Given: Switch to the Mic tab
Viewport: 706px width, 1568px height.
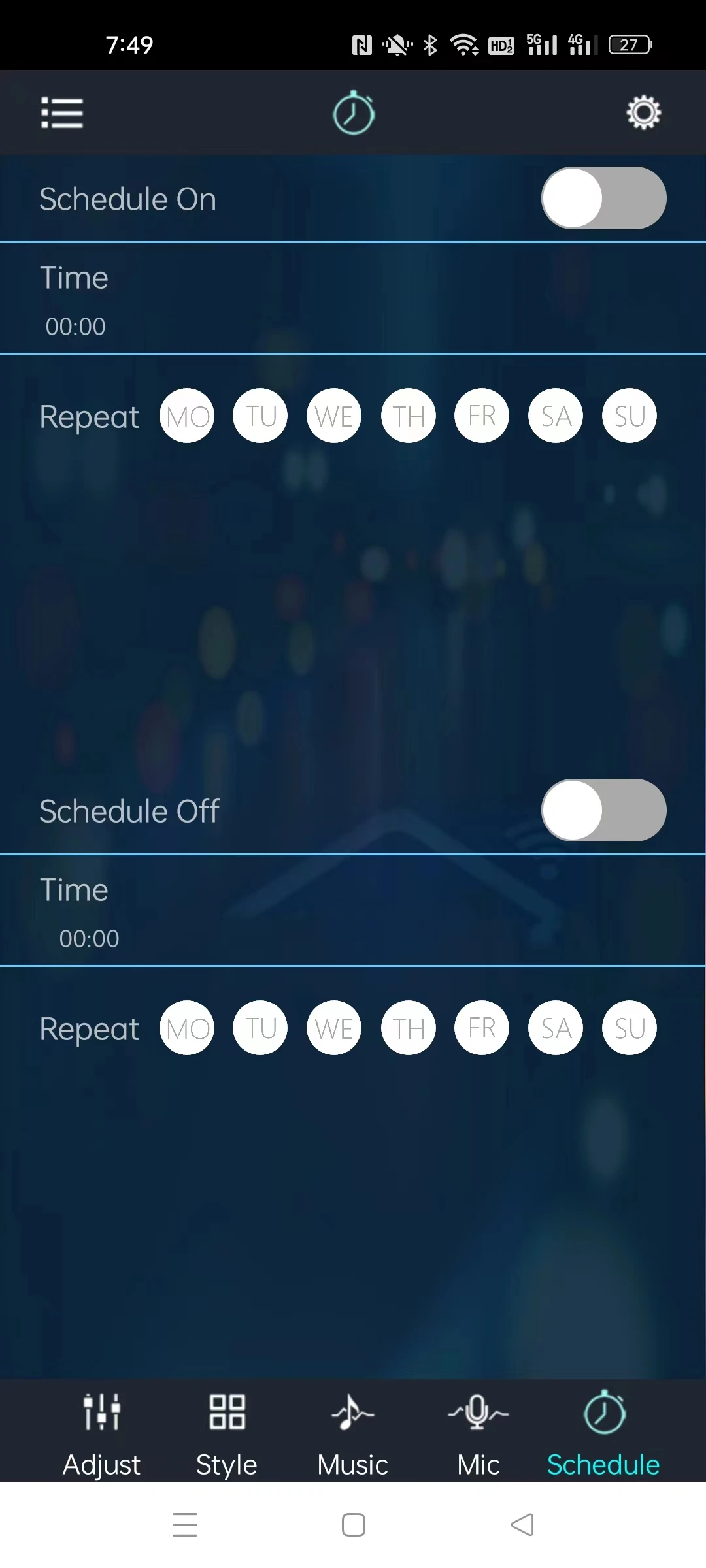Looking at the screenshot, I should click(479, 1434).
